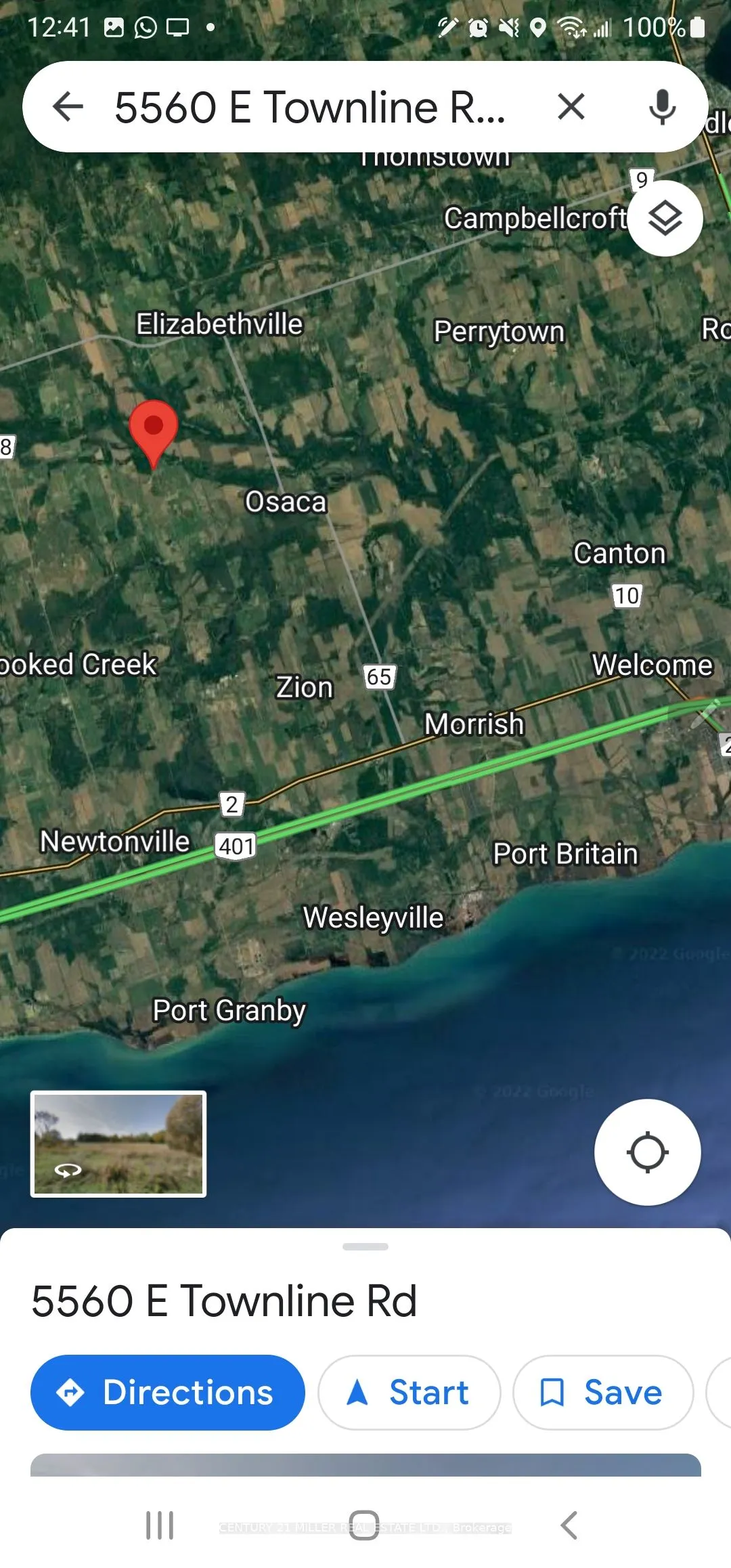Get directions to 5560 E Townline Rd
The width and height of the screenshot is (731, 1568).
(167, 1393)
